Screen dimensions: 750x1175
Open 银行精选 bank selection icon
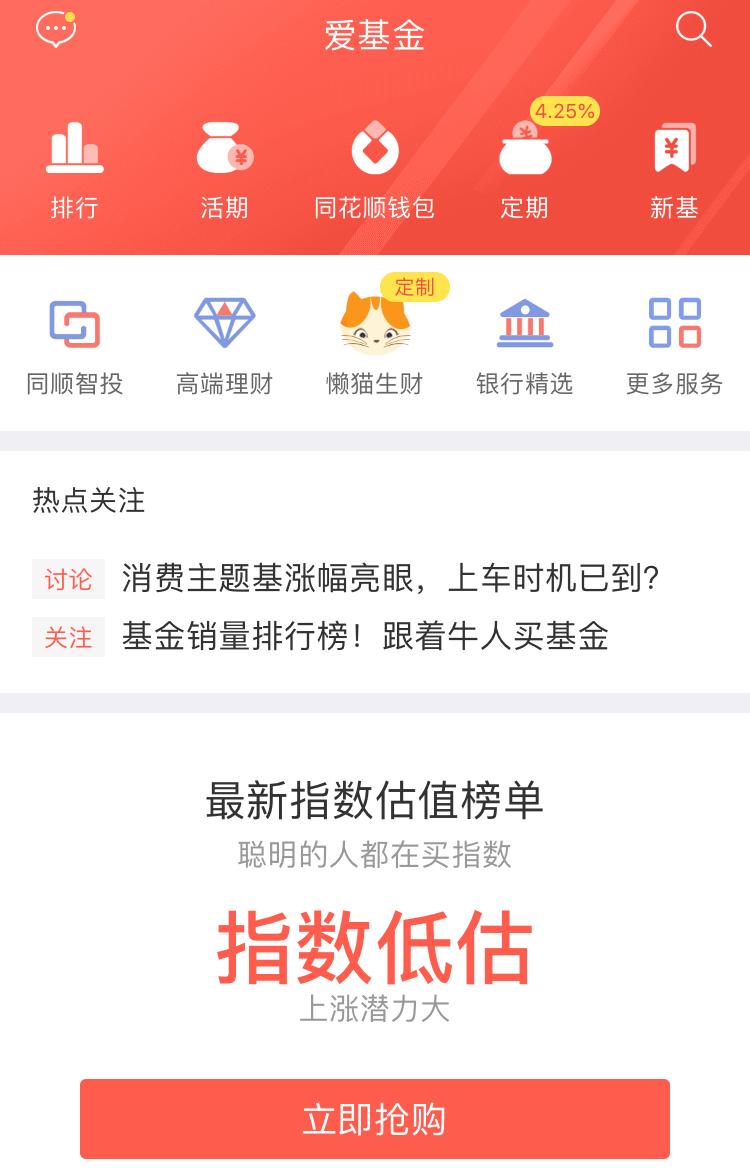pyautogui.click(x=525, y=325)
